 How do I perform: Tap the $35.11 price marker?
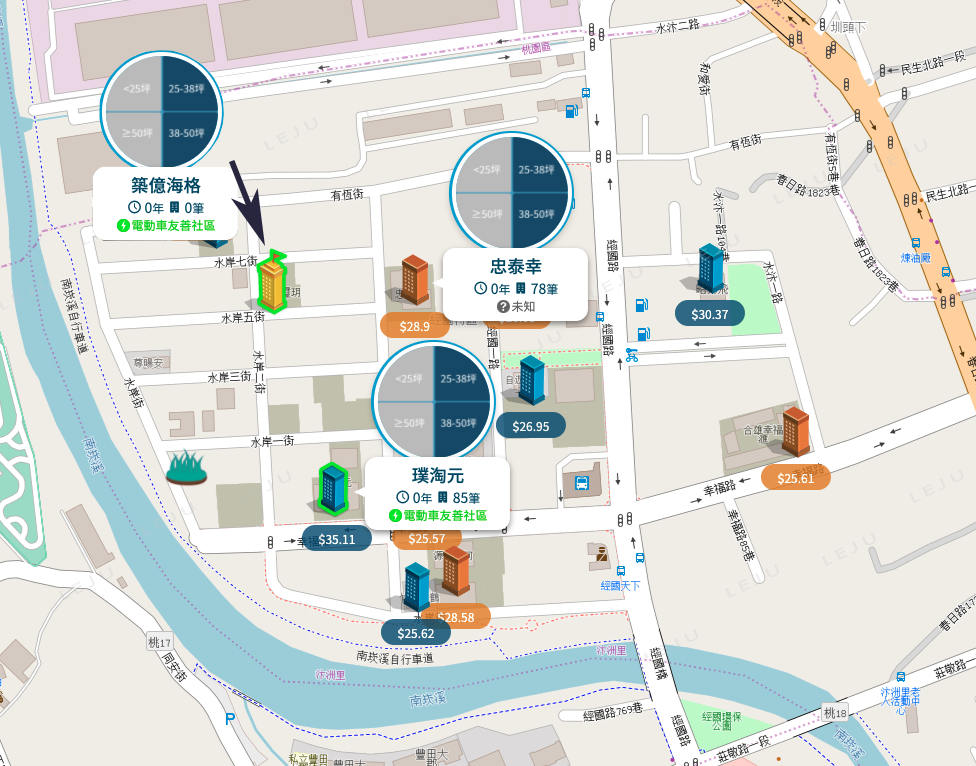[337, 539]
